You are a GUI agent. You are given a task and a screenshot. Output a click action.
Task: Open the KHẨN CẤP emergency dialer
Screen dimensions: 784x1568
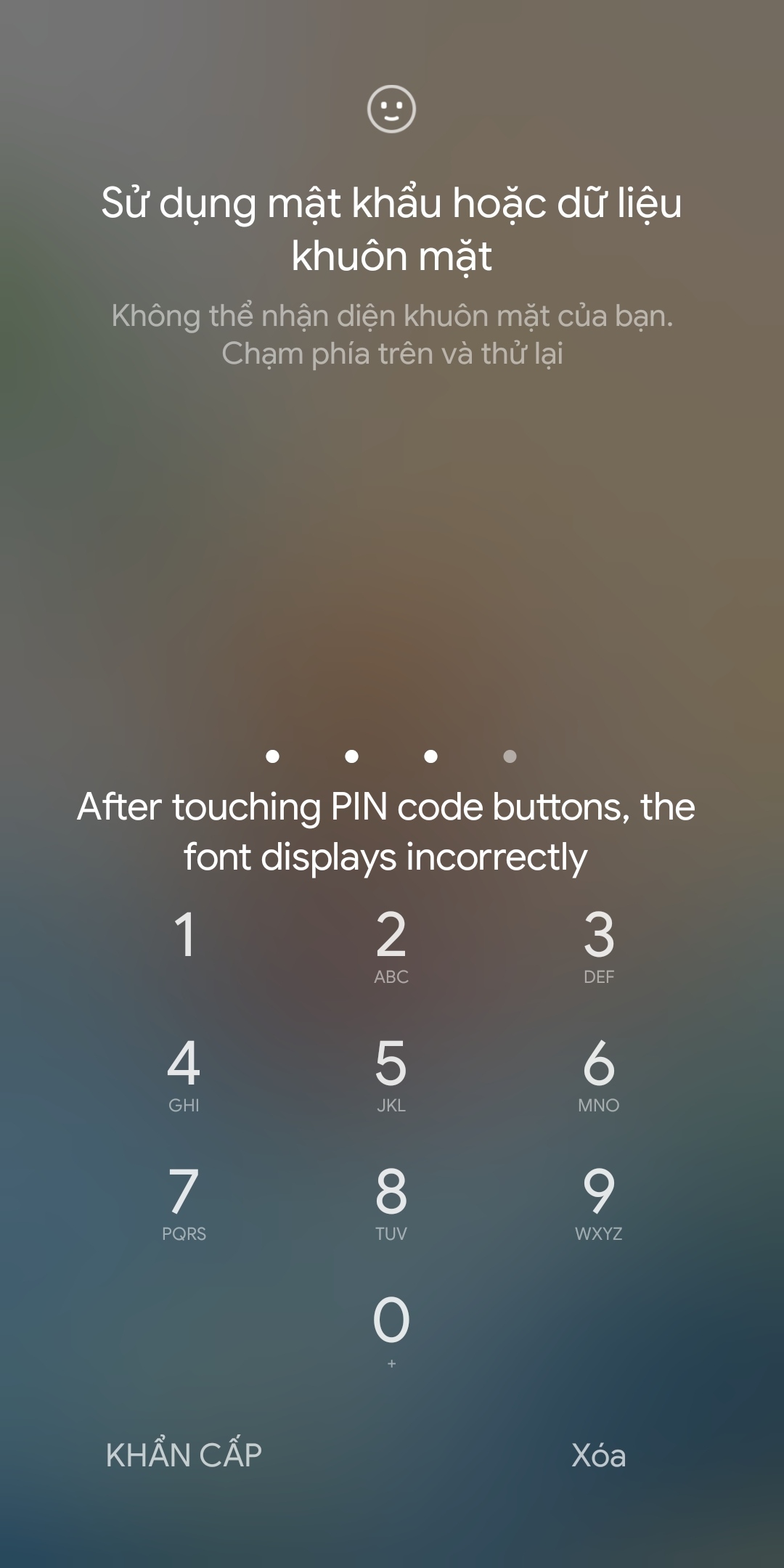coord(184,1455)
